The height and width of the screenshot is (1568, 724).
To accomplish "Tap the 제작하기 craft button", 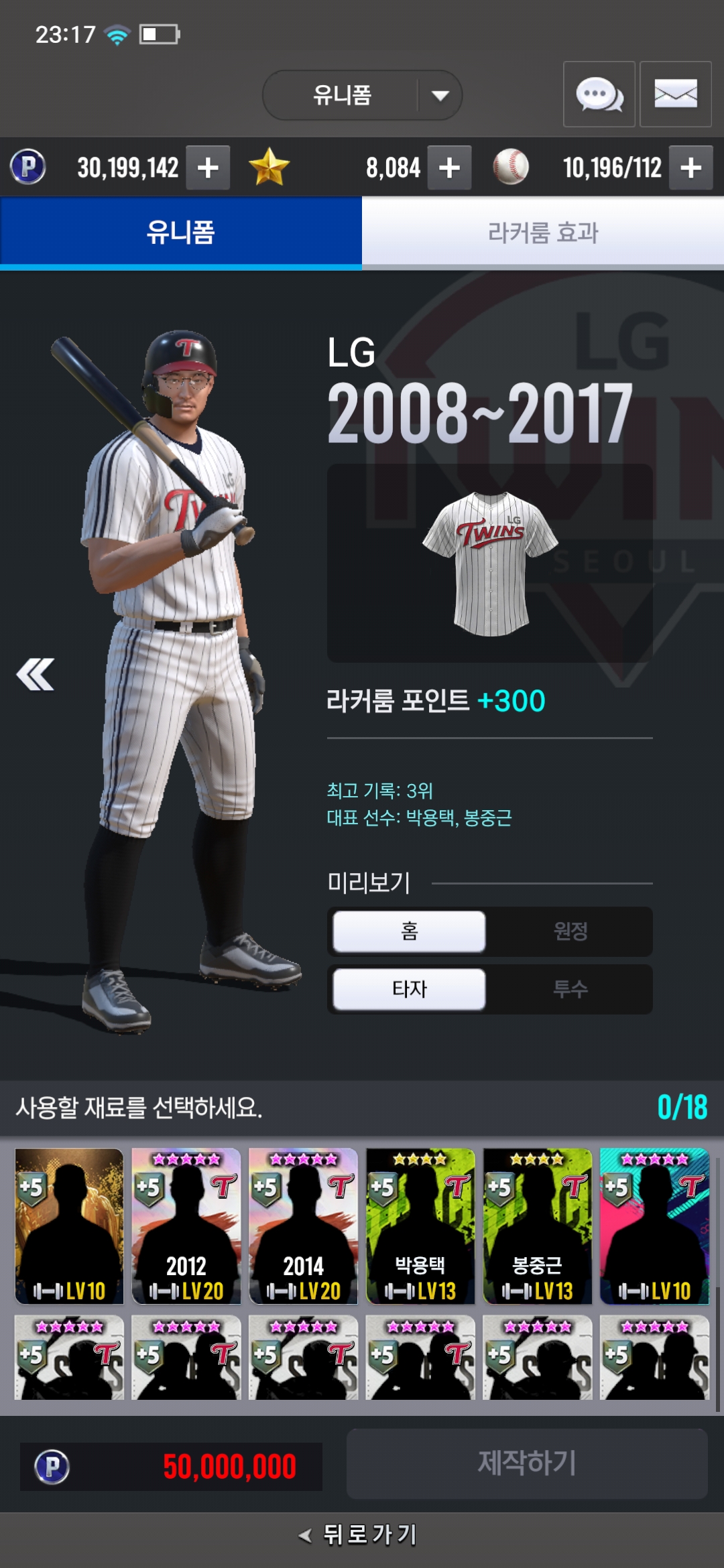I will click(x=527, y=1463).
